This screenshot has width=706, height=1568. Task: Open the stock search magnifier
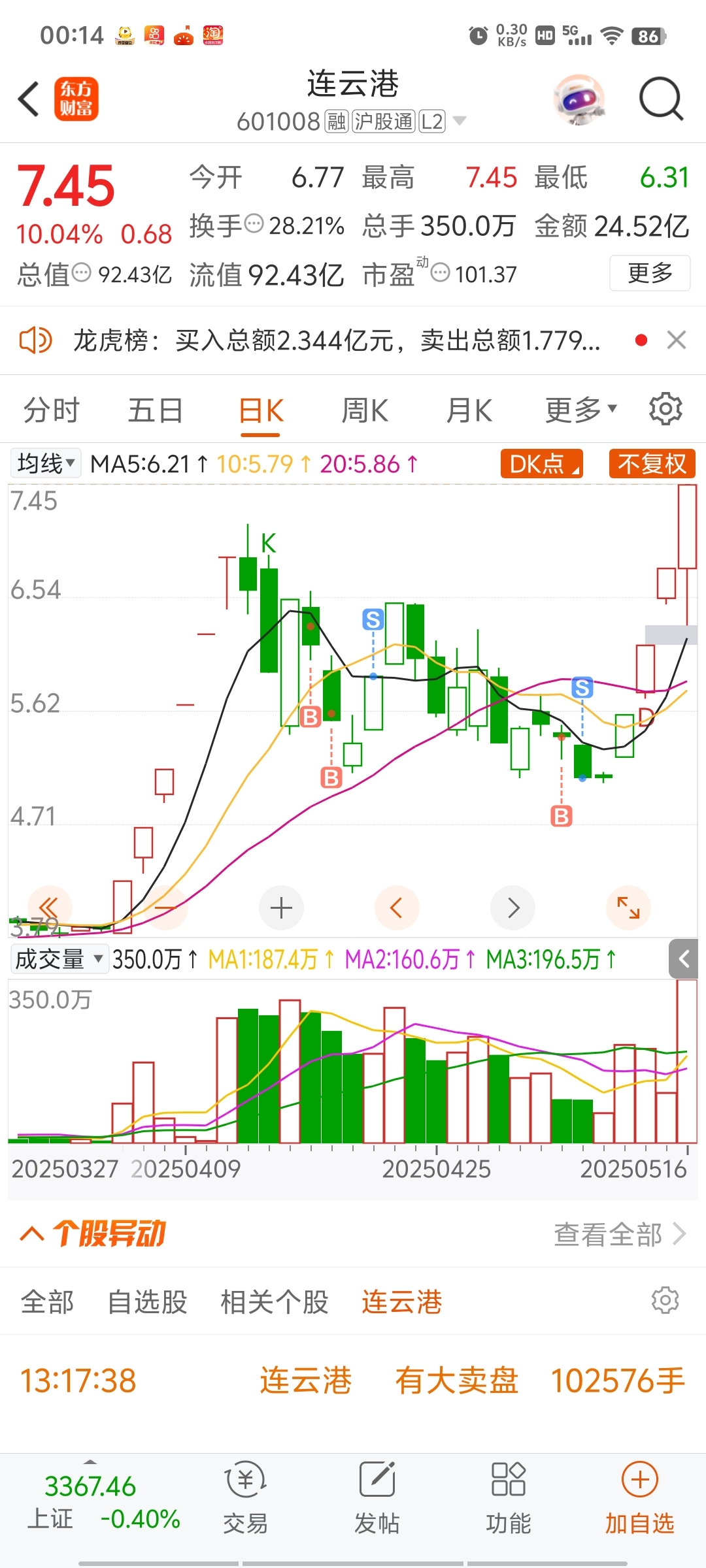pyautogui.click(x=661, y=100)
